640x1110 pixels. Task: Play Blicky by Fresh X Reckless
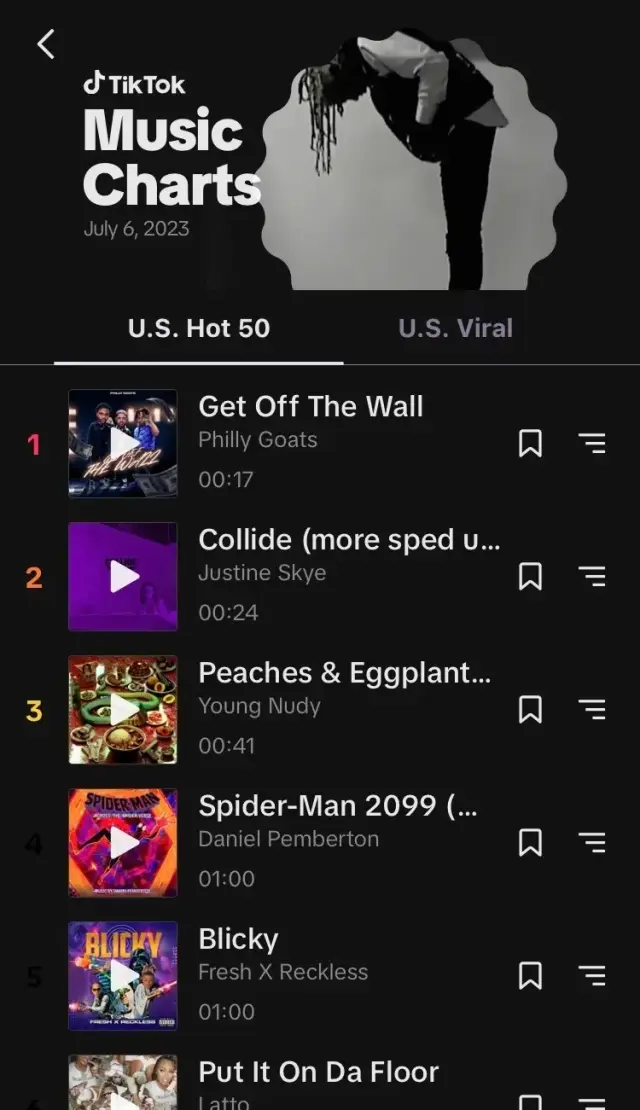tap(123, 975)
